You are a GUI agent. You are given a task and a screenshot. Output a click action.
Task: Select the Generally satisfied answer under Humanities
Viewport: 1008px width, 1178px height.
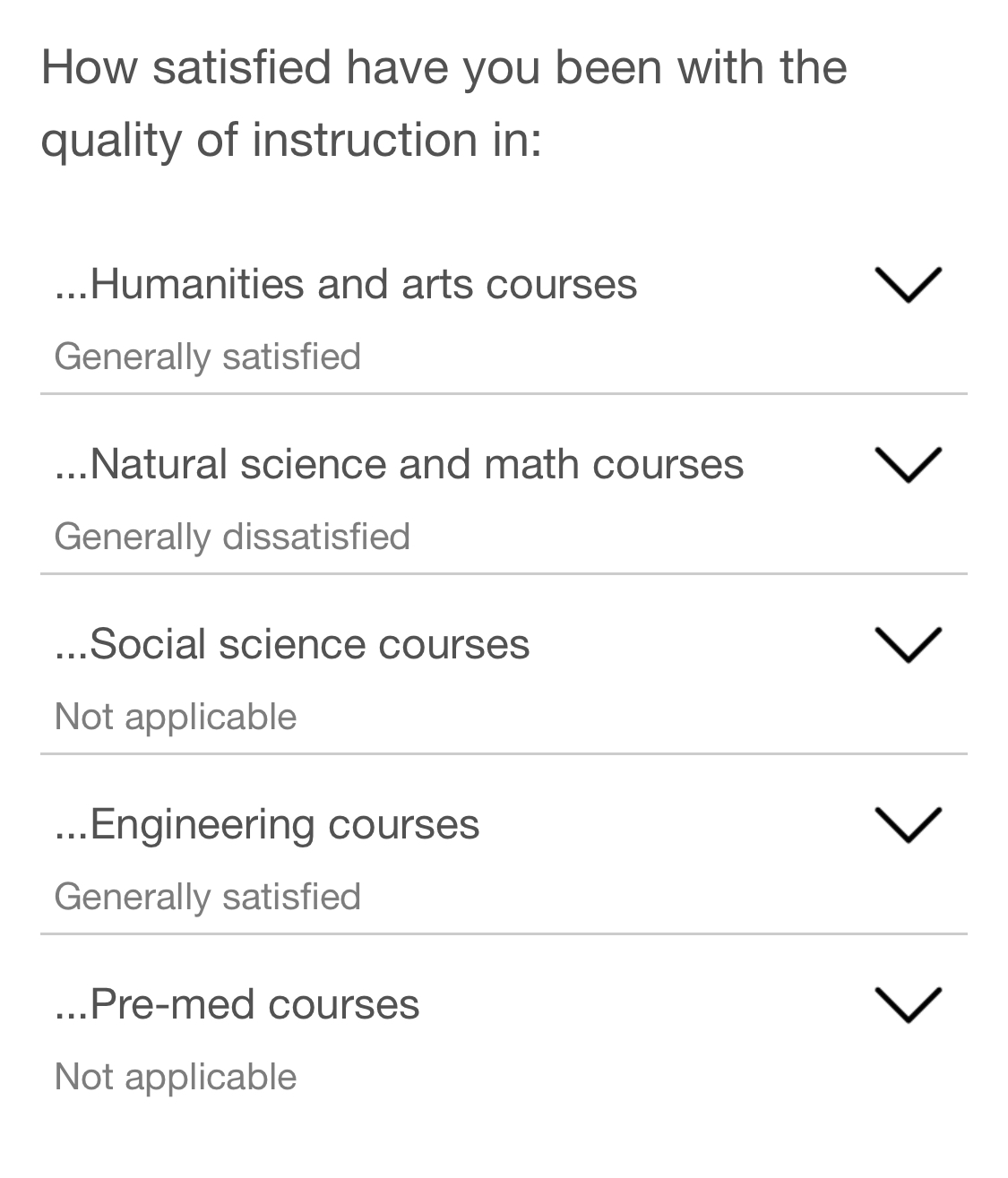[x=208, y=356]
